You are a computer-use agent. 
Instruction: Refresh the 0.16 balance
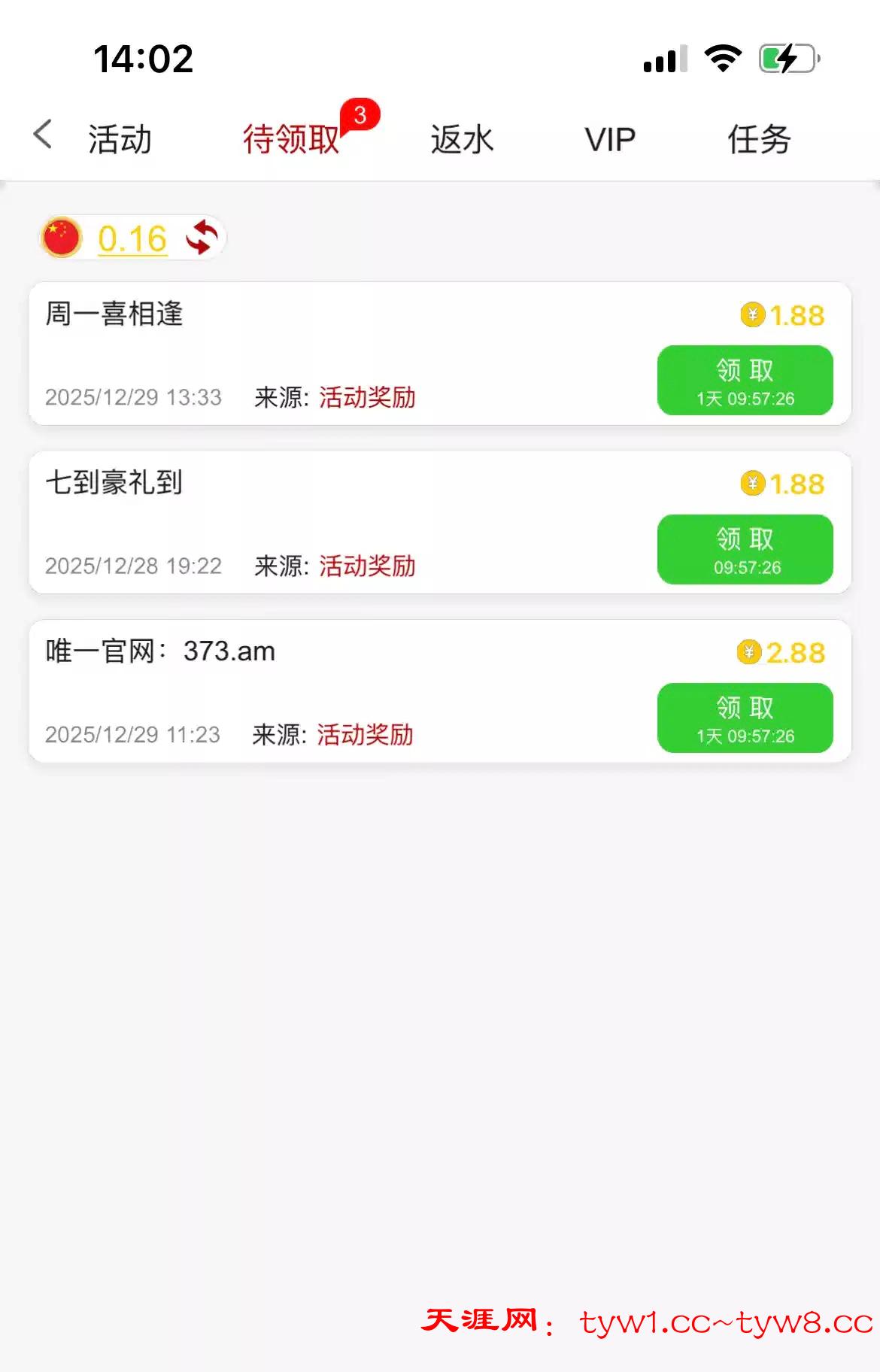(x=202, y=238)
